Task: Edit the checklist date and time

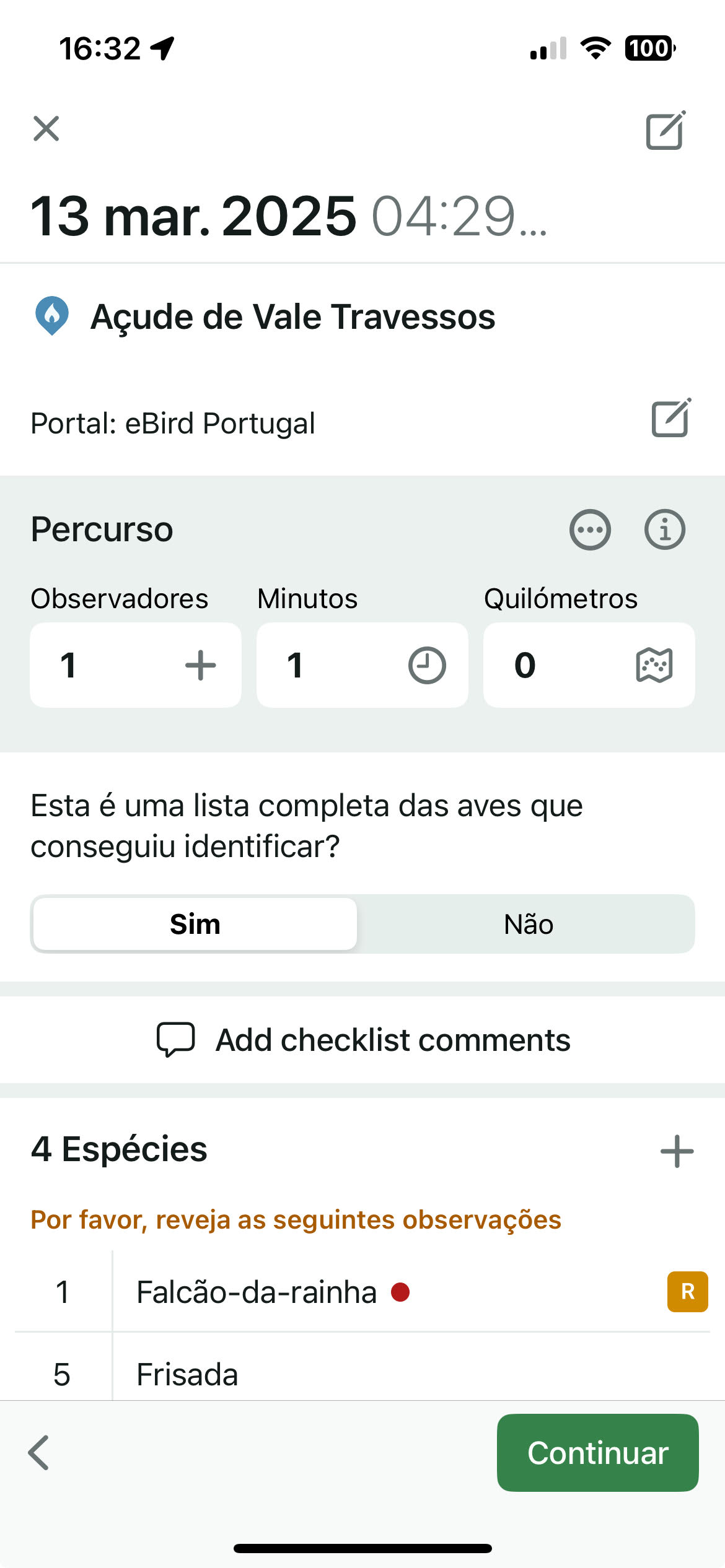Action: point(665,131)
